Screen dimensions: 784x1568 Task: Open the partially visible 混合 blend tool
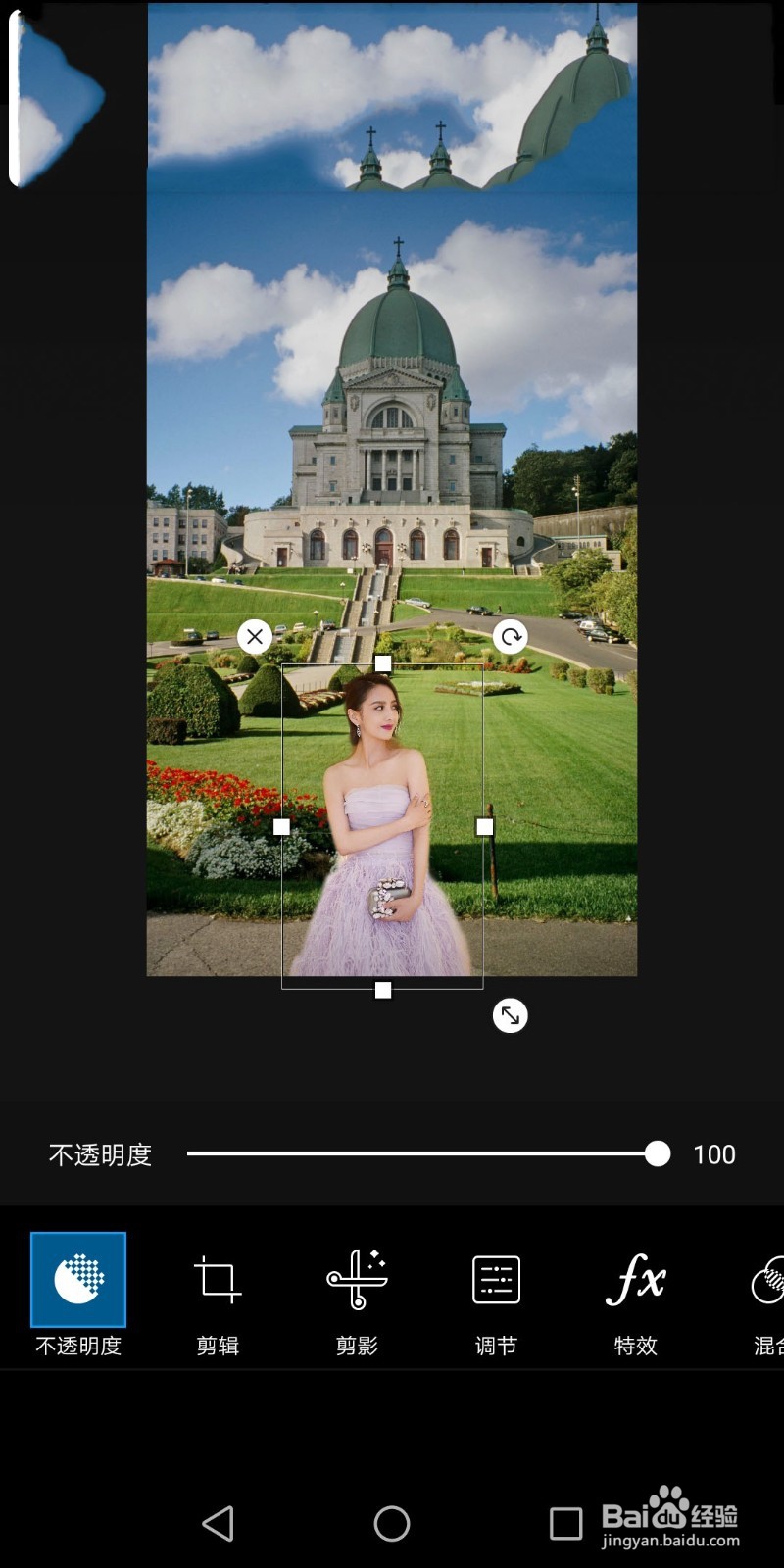click(x=766, y=1294)
